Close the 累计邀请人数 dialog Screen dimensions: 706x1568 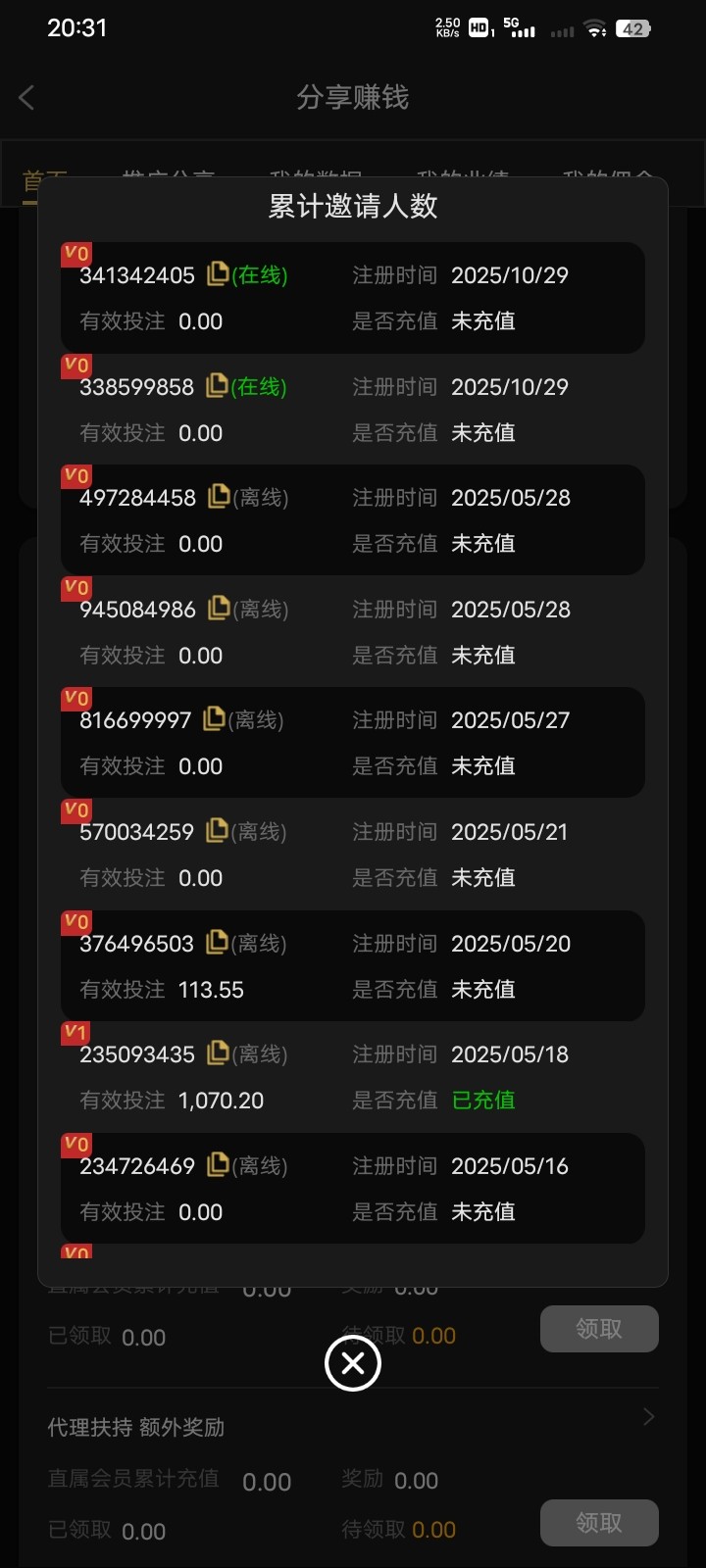click(353, 1363)
